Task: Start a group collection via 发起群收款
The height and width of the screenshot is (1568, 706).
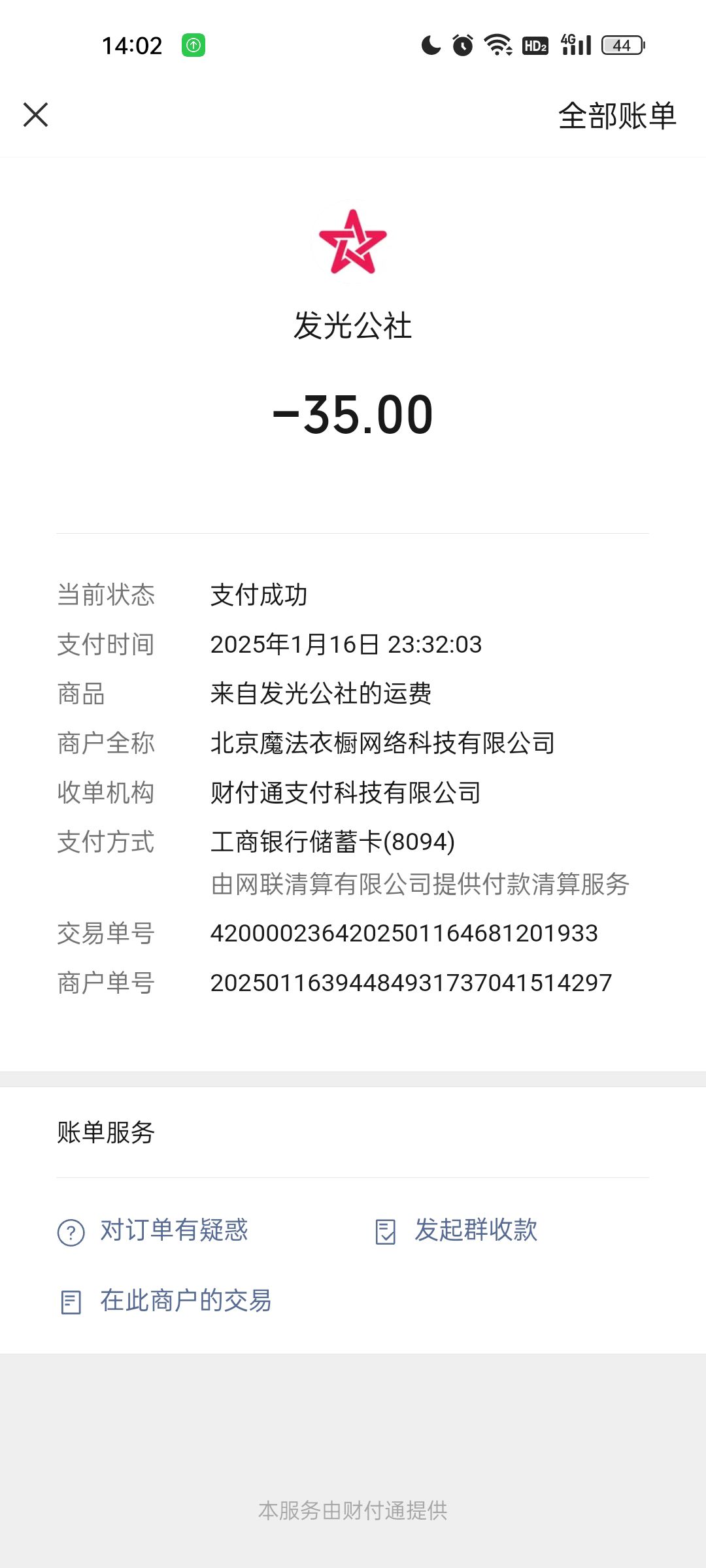Action: pos(456,1231)
